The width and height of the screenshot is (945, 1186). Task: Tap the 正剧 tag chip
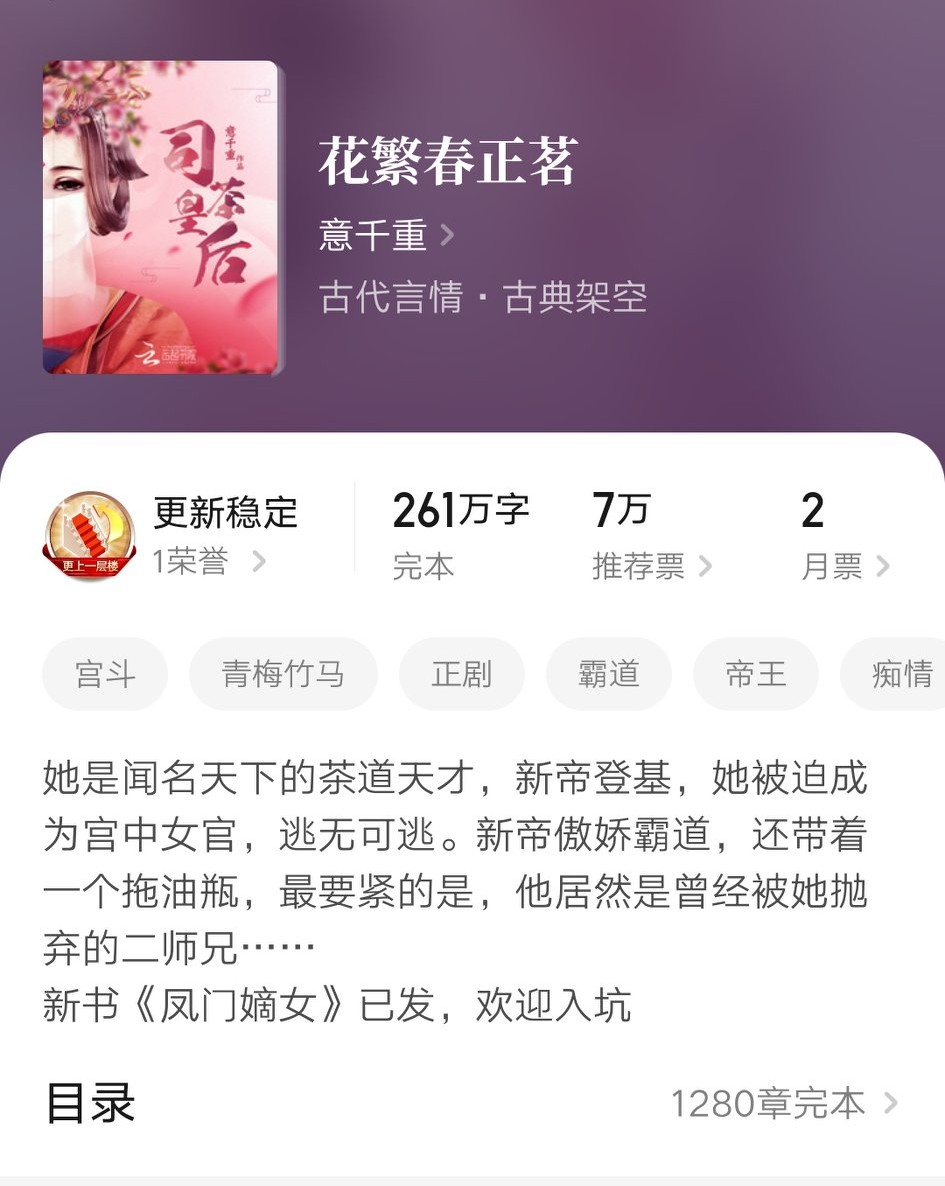[461, 674]
